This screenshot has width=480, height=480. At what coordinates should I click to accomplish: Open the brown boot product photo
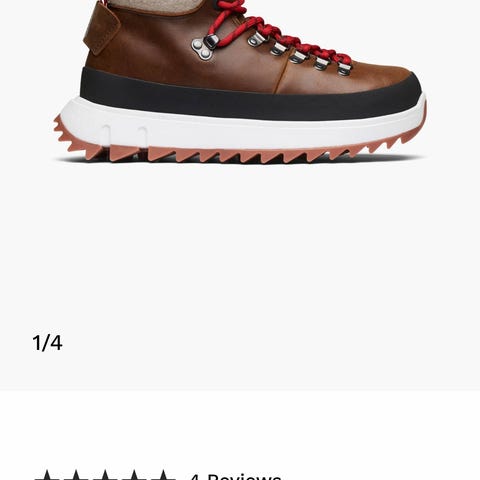[240, 82]
